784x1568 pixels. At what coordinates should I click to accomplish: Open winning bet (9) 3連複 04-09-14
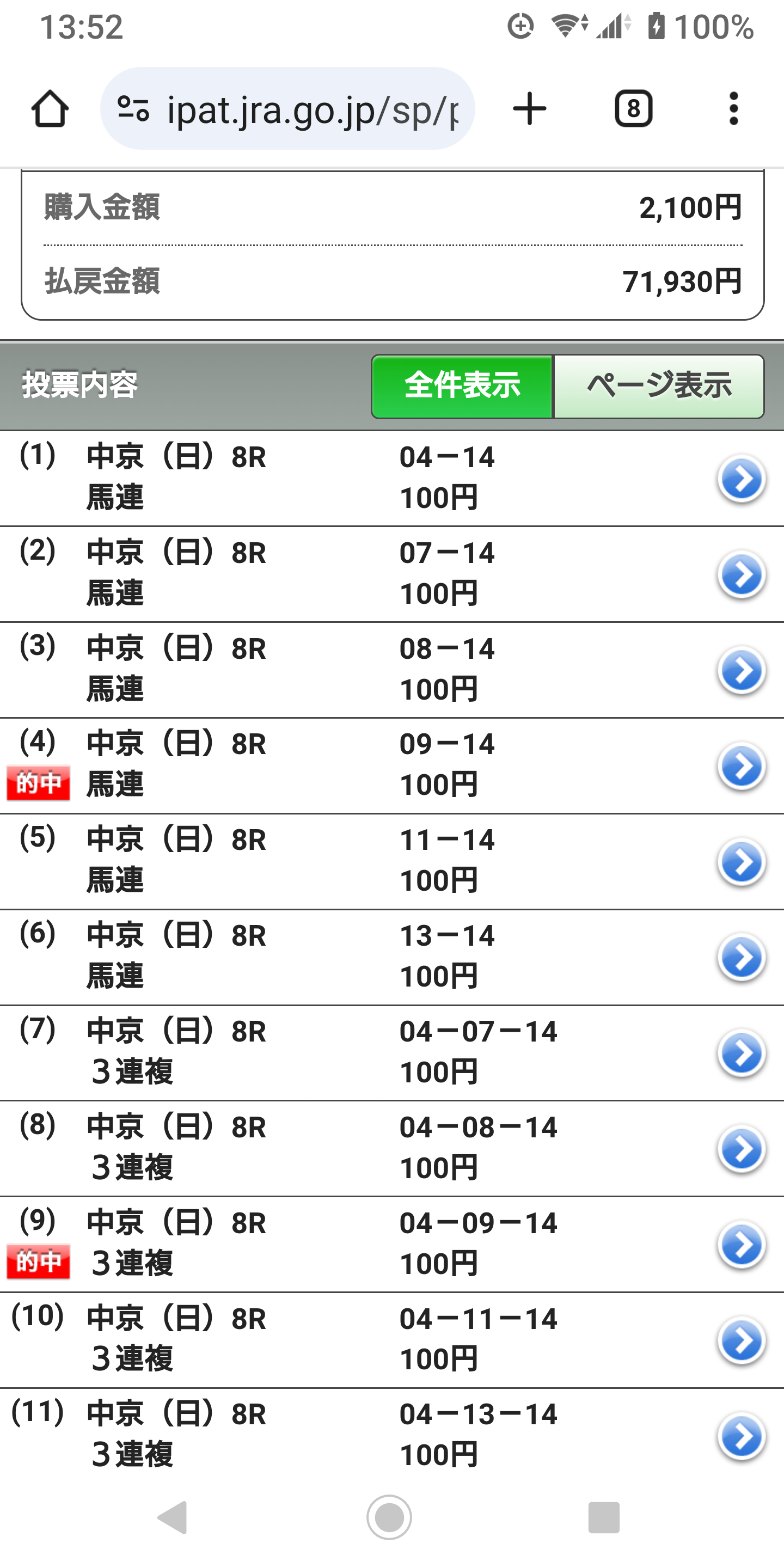click(392, 1244)
